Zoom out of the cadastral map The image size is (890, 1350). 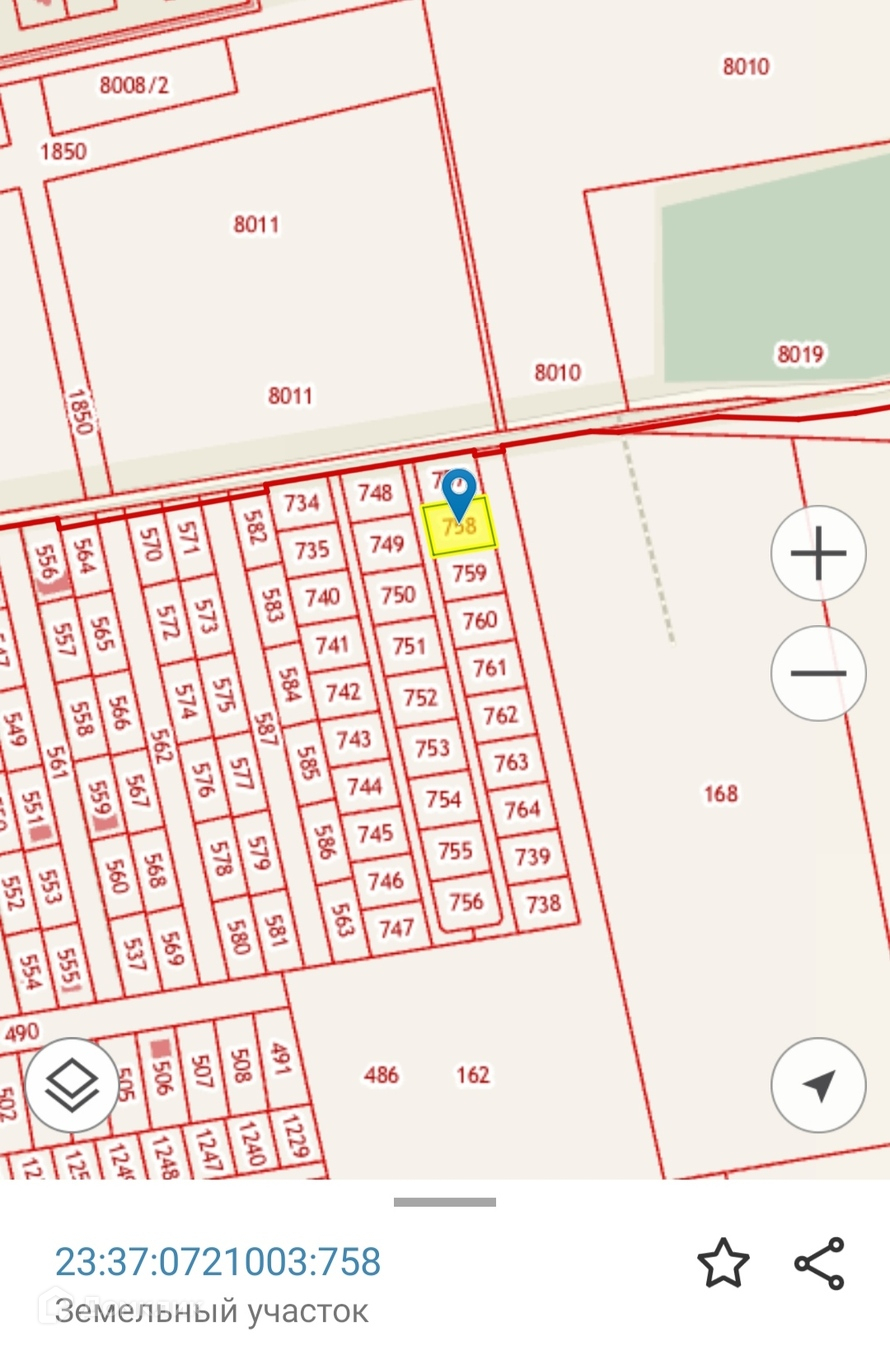818,673
